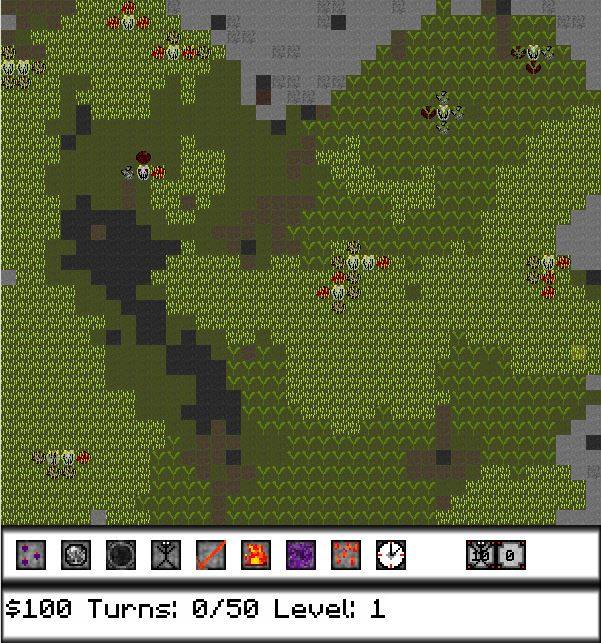
Task: Choose the grey orb ability
Action: coord(76,555)
